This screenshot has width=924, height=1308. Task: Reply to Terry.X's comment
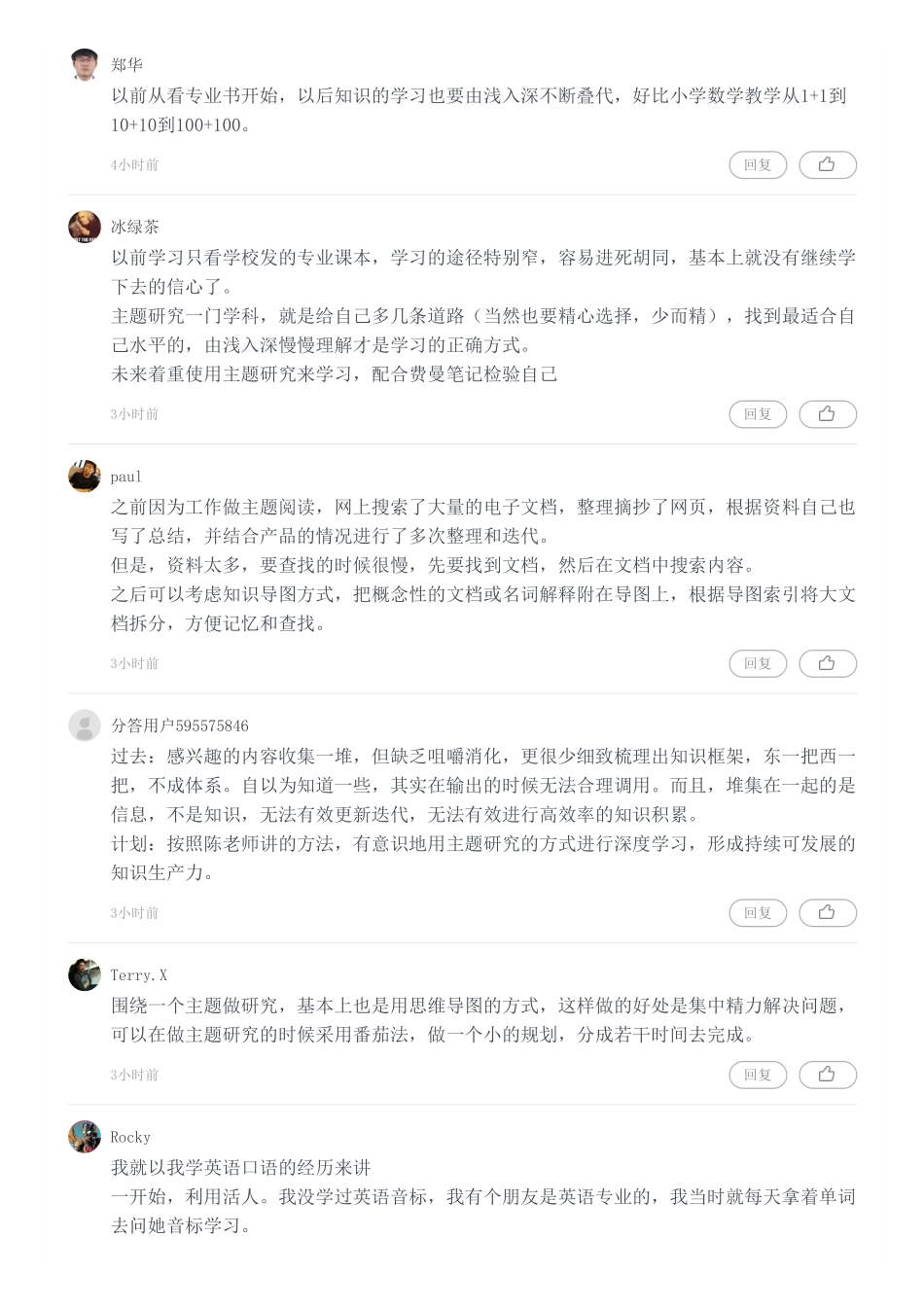point(757,1075)
